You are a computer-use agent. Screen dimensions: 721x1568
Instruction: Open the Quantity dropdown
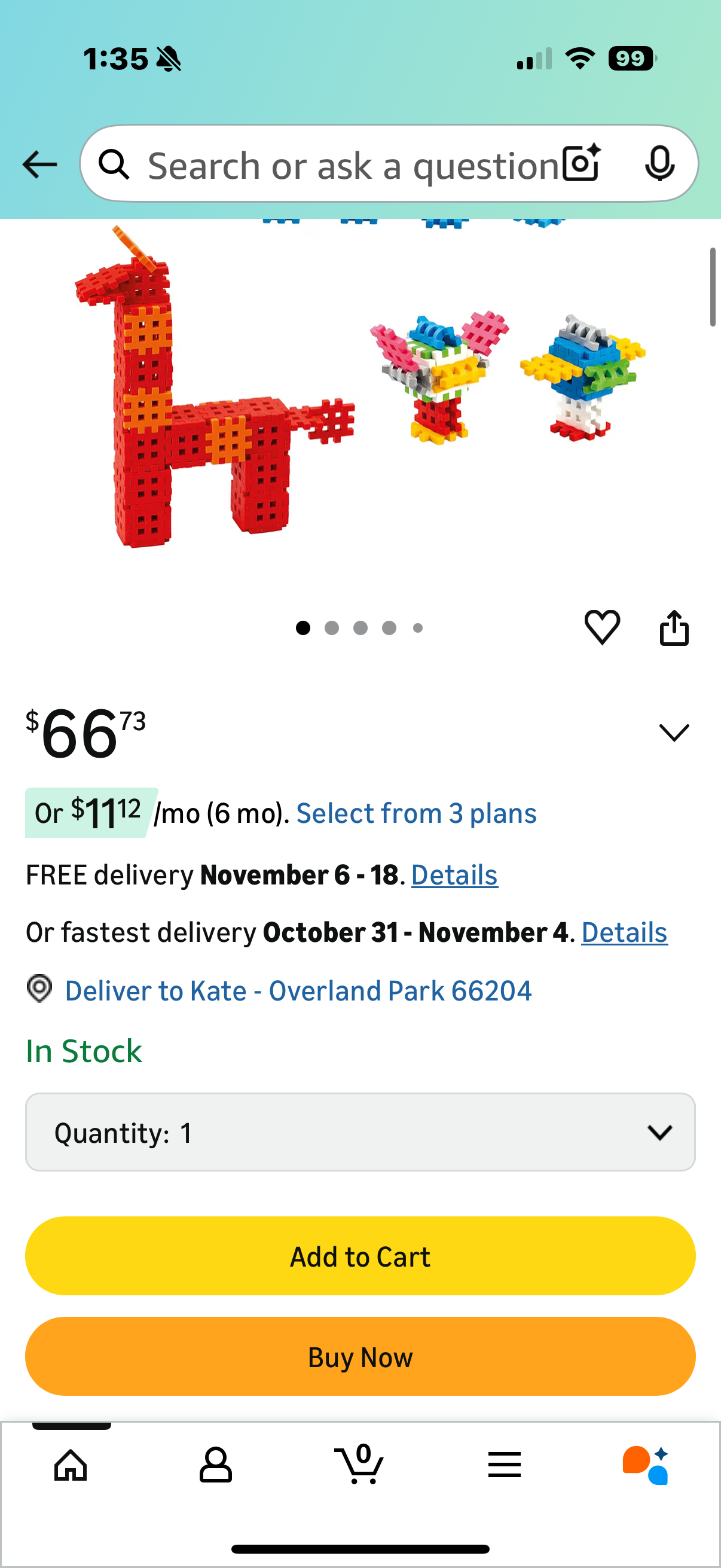coord(360,1132)
